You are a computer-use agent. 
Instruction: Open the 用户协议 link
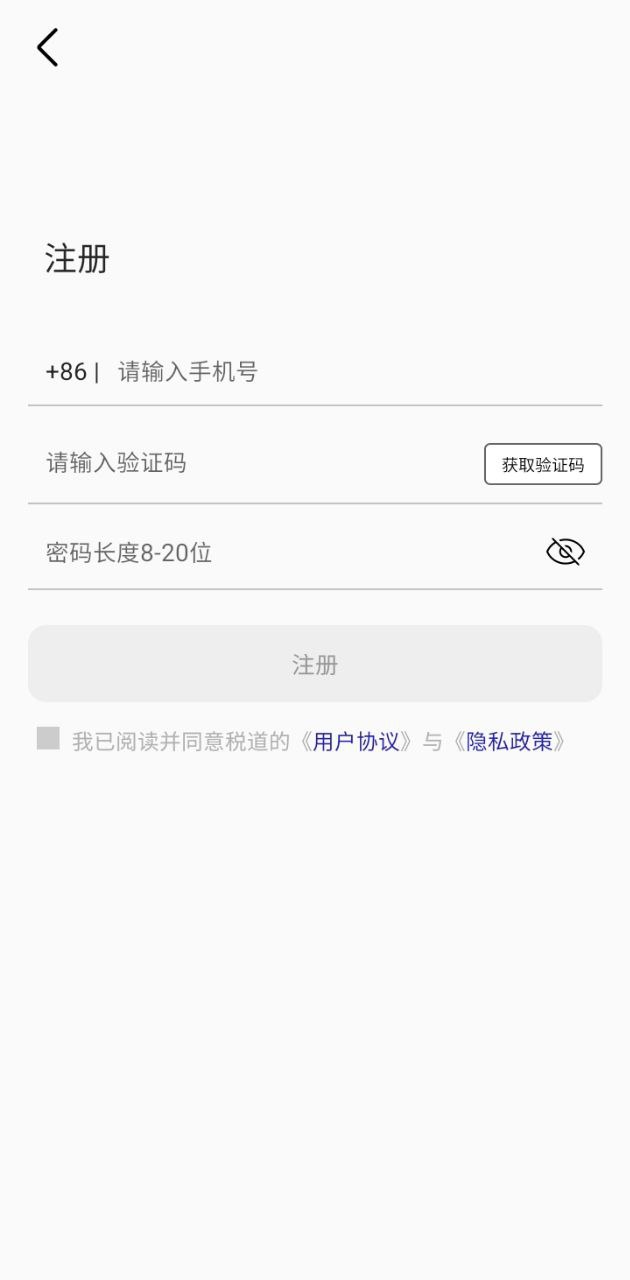(356, 742)
